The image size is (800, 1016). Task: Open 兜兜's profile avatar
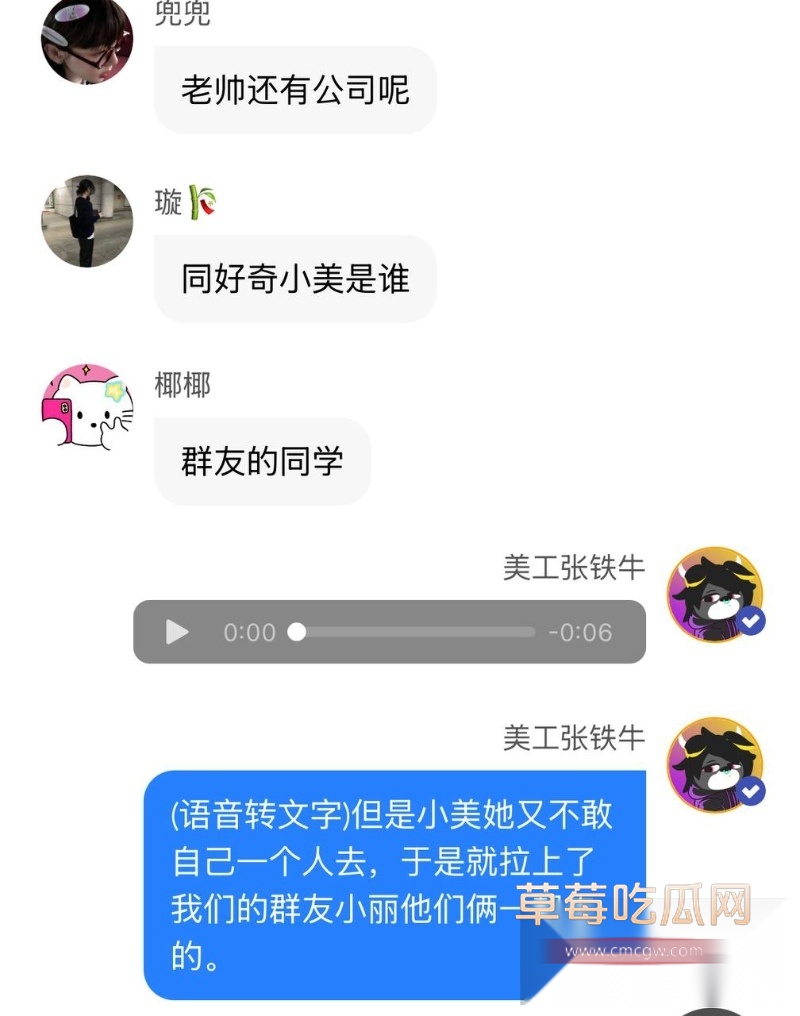87,42
